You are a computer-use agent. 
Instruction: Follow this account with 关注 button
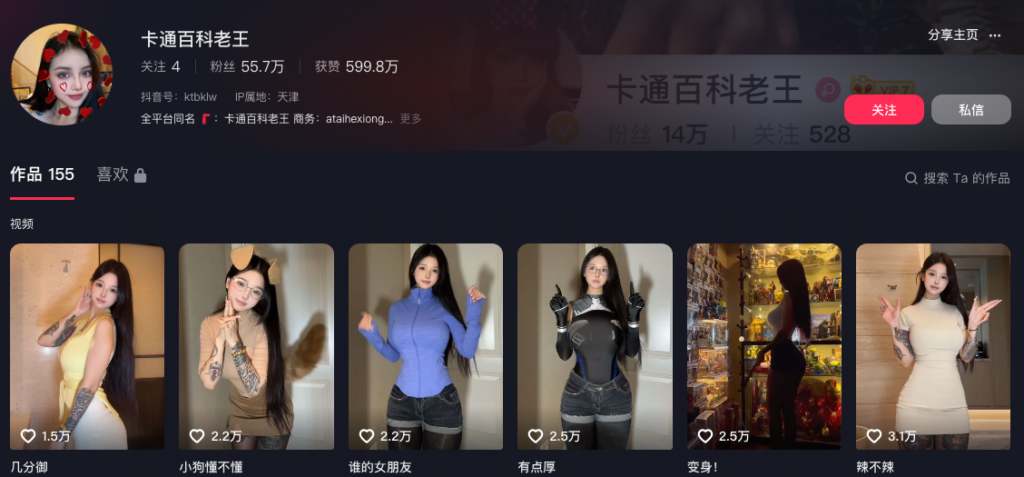pos(883,110)
